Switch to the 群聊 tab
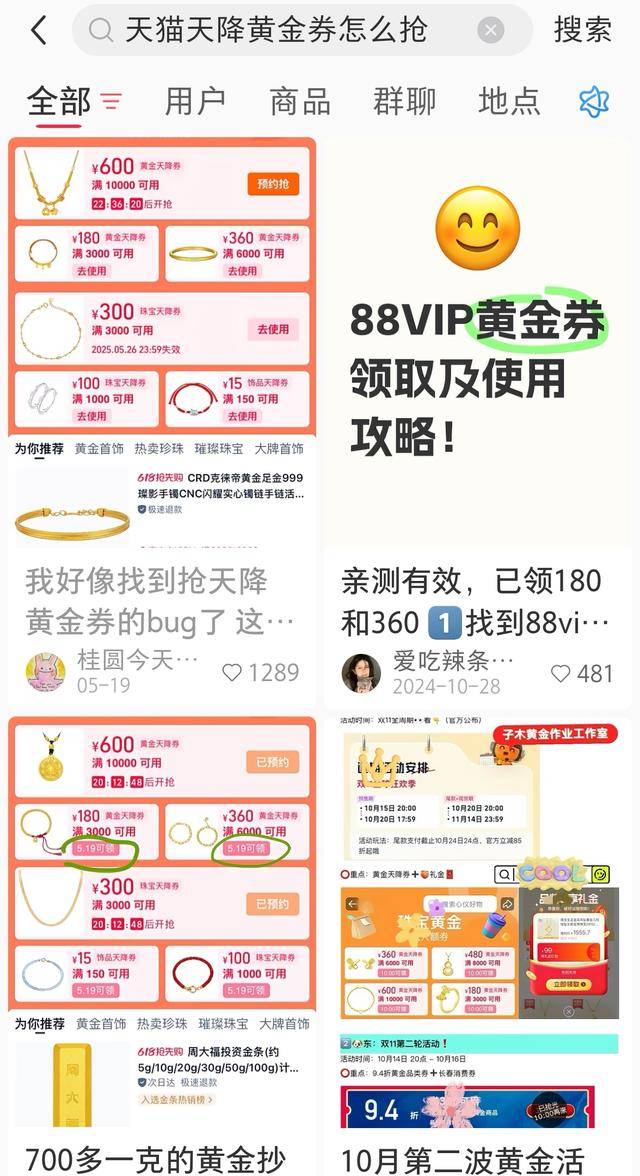640x1176 pixels. [x=404, y=101]
